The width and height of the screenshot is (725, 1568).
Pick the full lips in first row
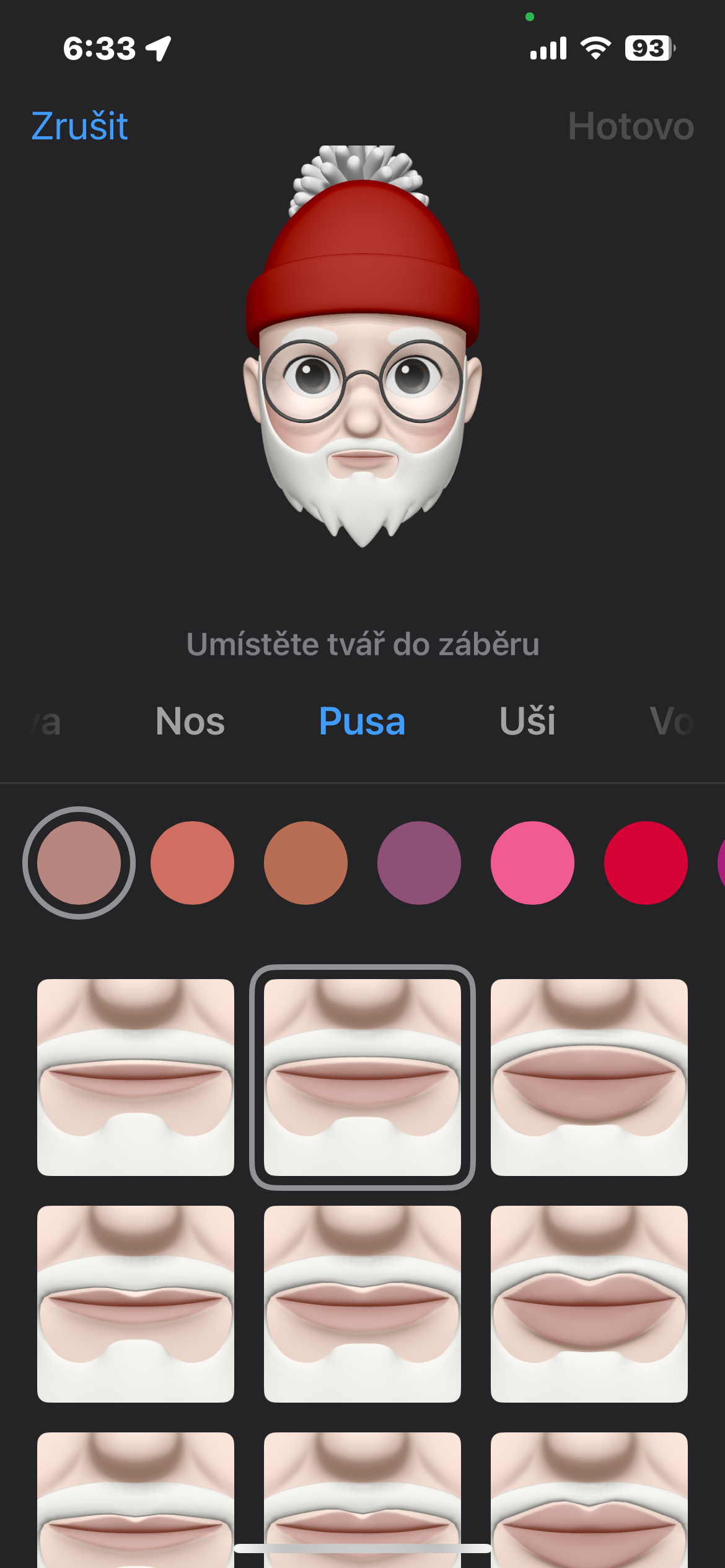click(x=589, y=1077)
